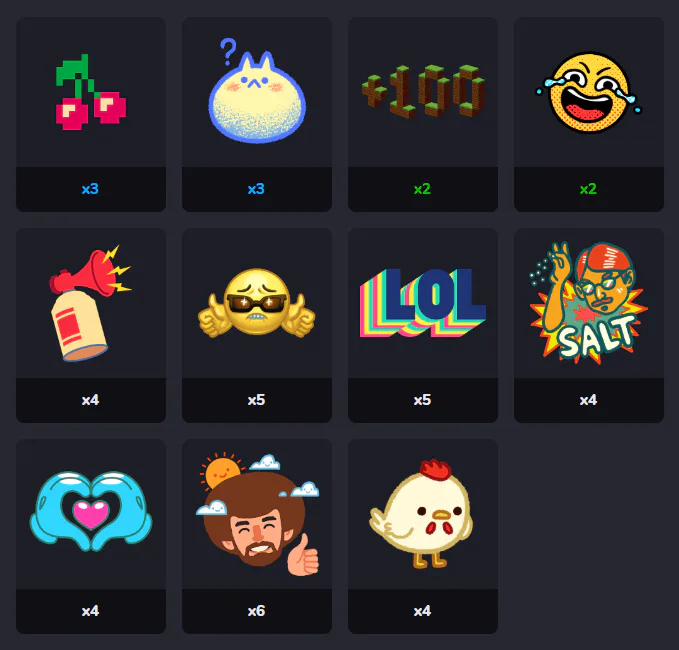
Task: Choose the crying laughing face sticker
Action: (589, 114)
